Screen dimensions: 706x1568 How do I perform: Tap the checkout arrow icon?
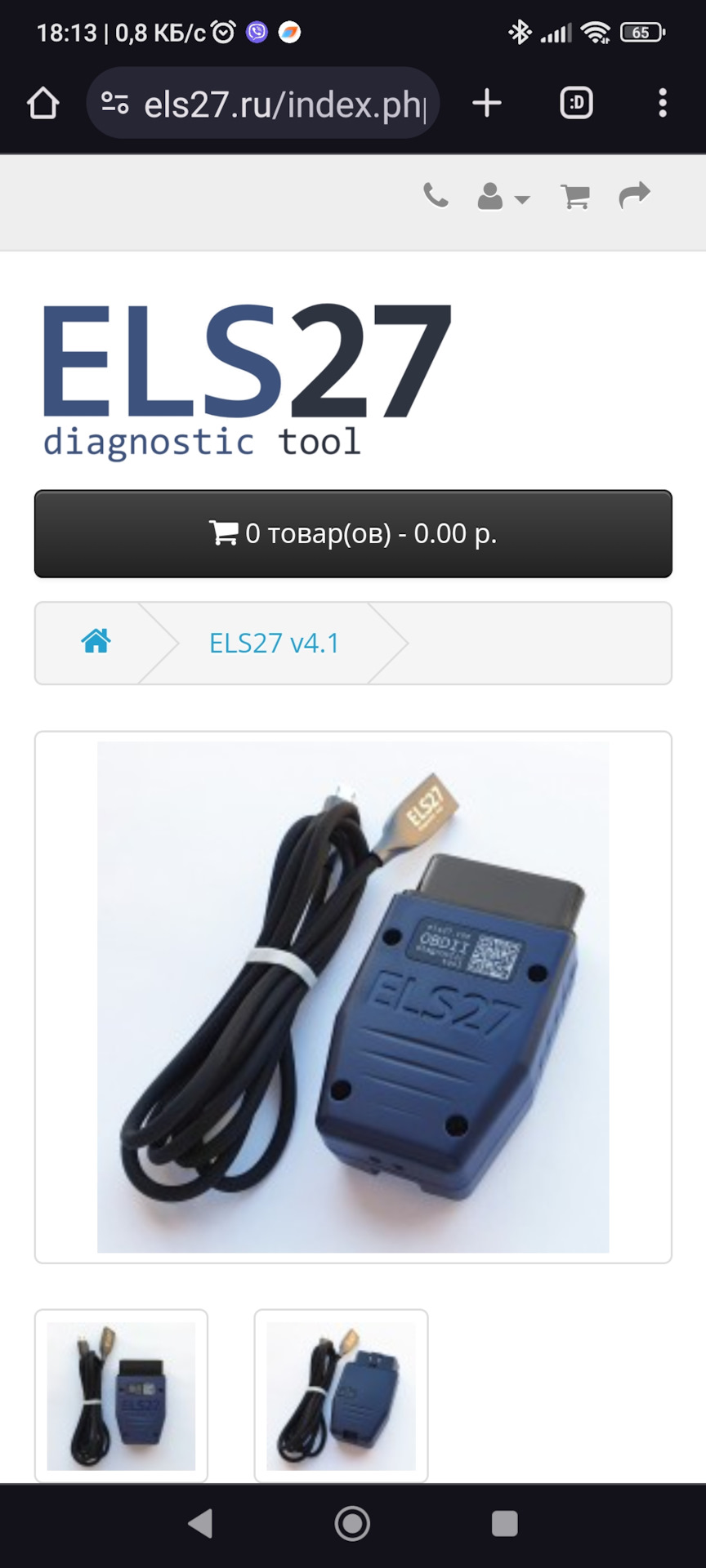[x=634, y=196]
